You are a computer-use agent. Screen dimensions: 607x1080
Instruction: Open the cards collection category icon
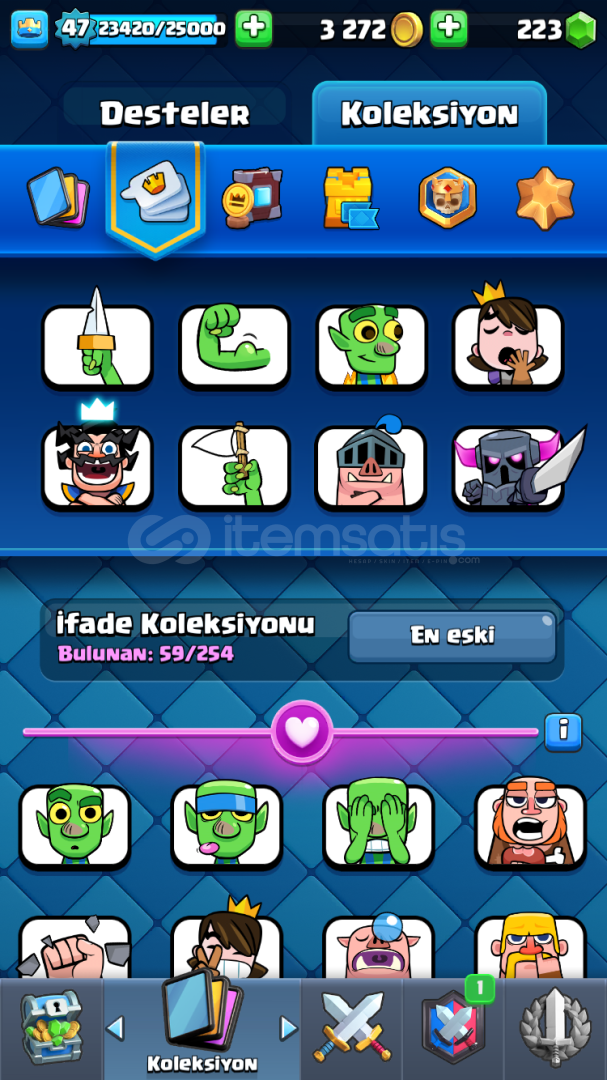(58, 200)
